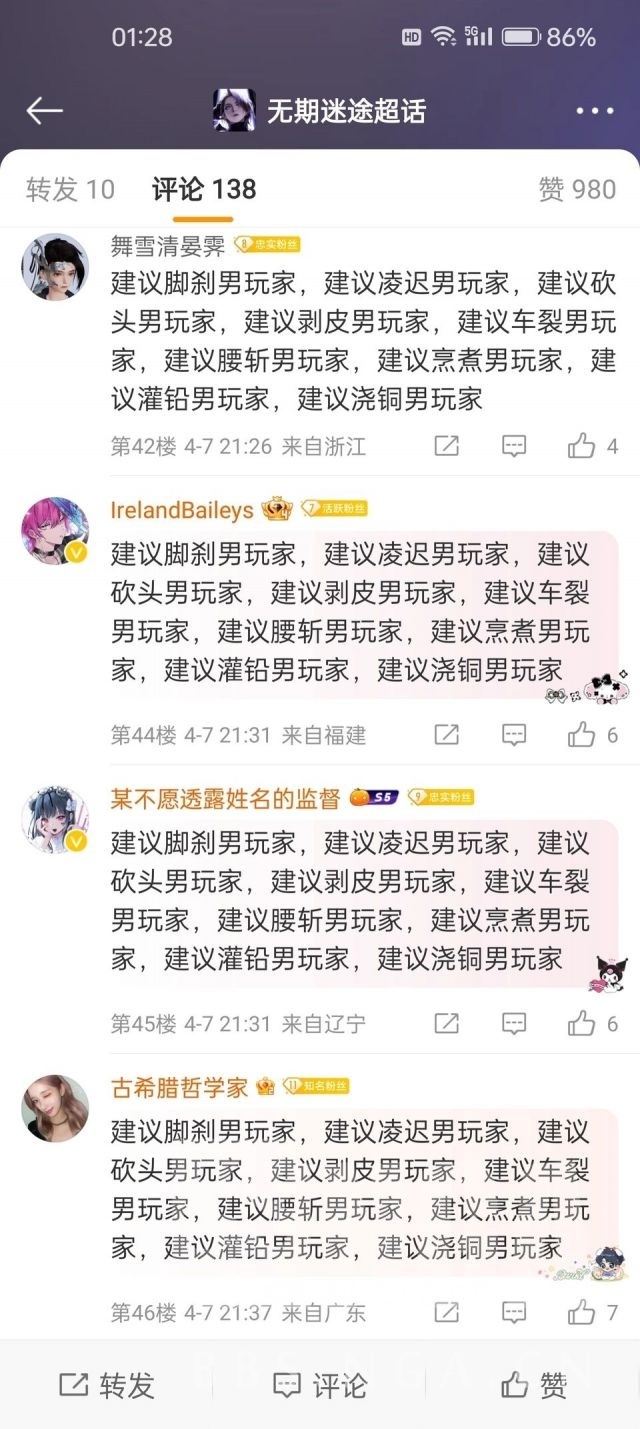This screenshot has height=1429, width=640.
Task: Tap 转发 button in bottom bar
Action: pyautogui.click(x=107, y=1385)
